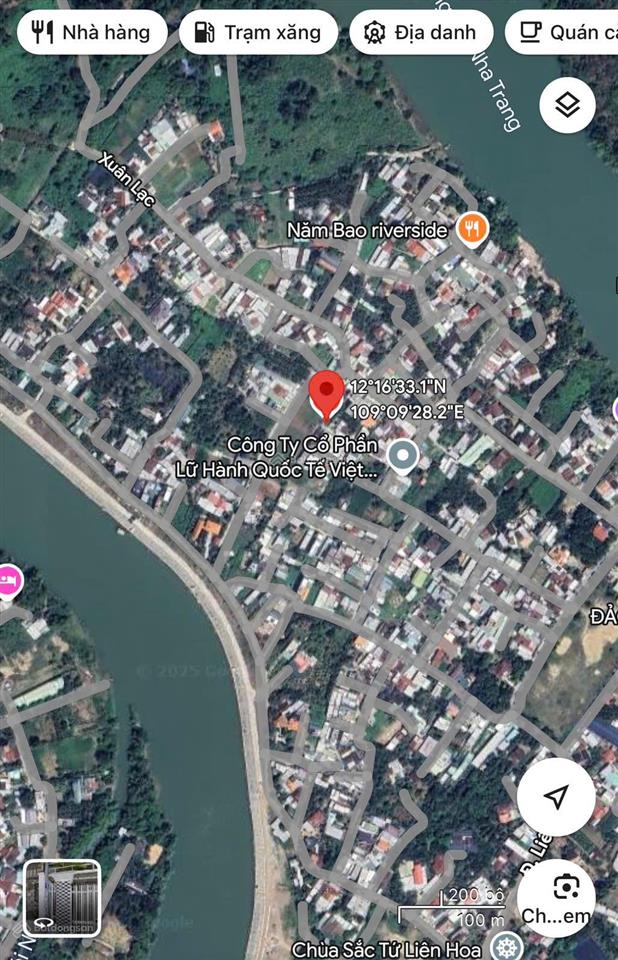
Task: Tap Năm Bao riverside restaurant marker
Action: pyautogui.click(x=472, y=230)
